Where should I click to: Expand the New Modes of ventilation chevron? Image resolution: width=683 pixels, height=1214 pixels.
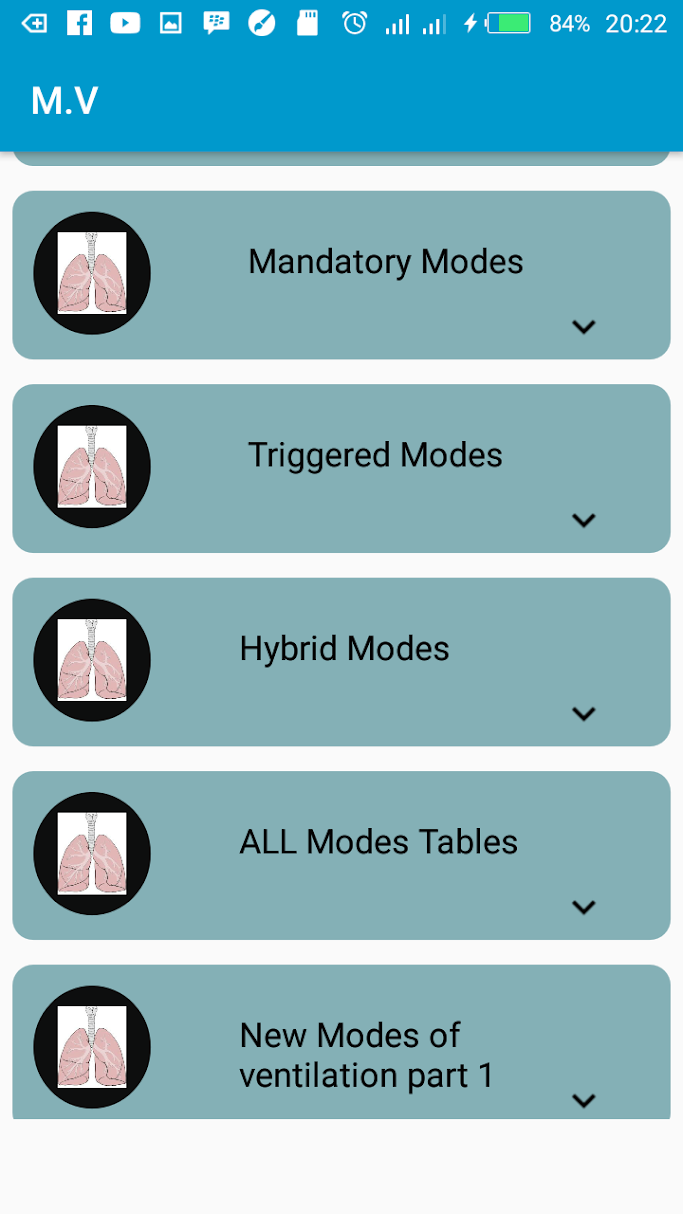click(583, 1101)
